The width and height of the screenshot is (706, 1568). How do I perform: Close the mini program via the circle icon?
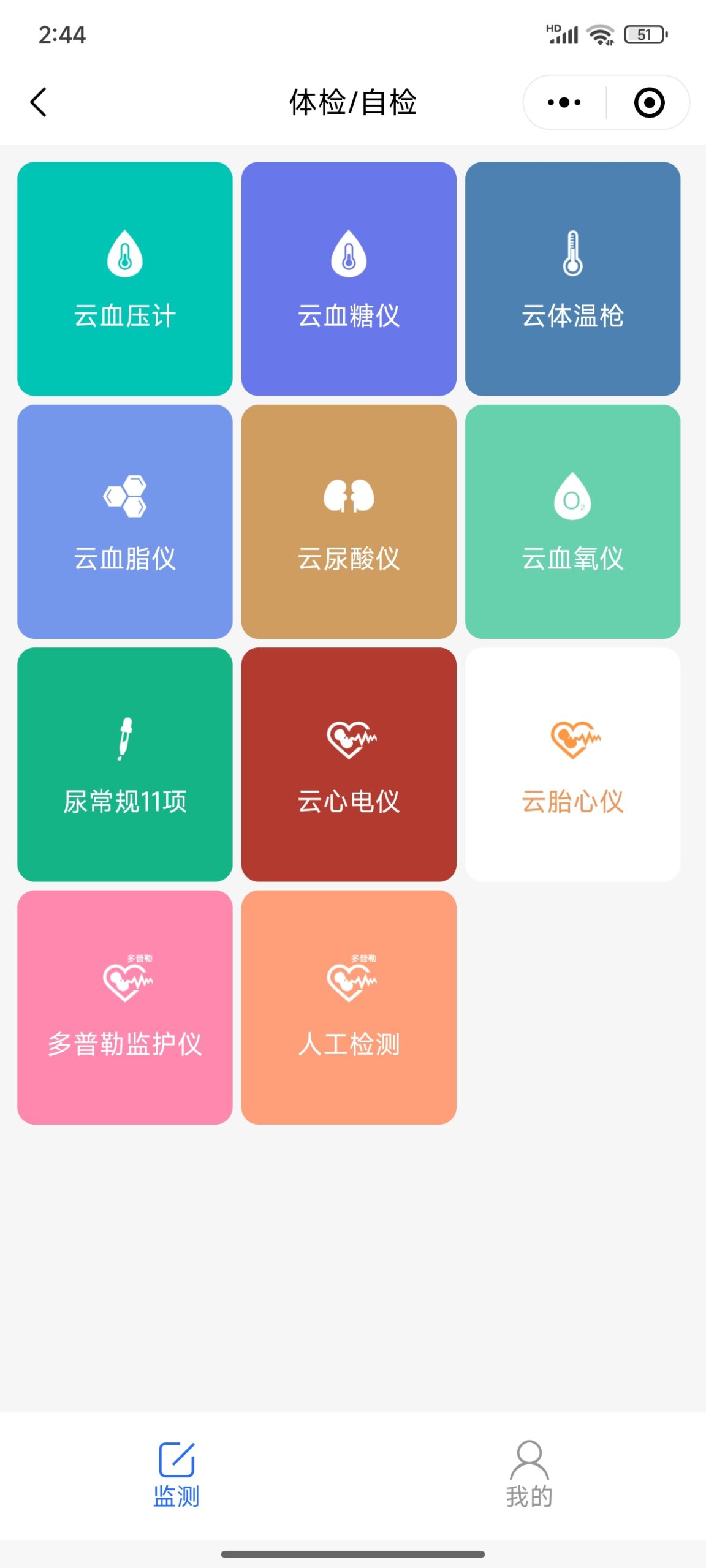pyautogui.click(x=649, y=102)
